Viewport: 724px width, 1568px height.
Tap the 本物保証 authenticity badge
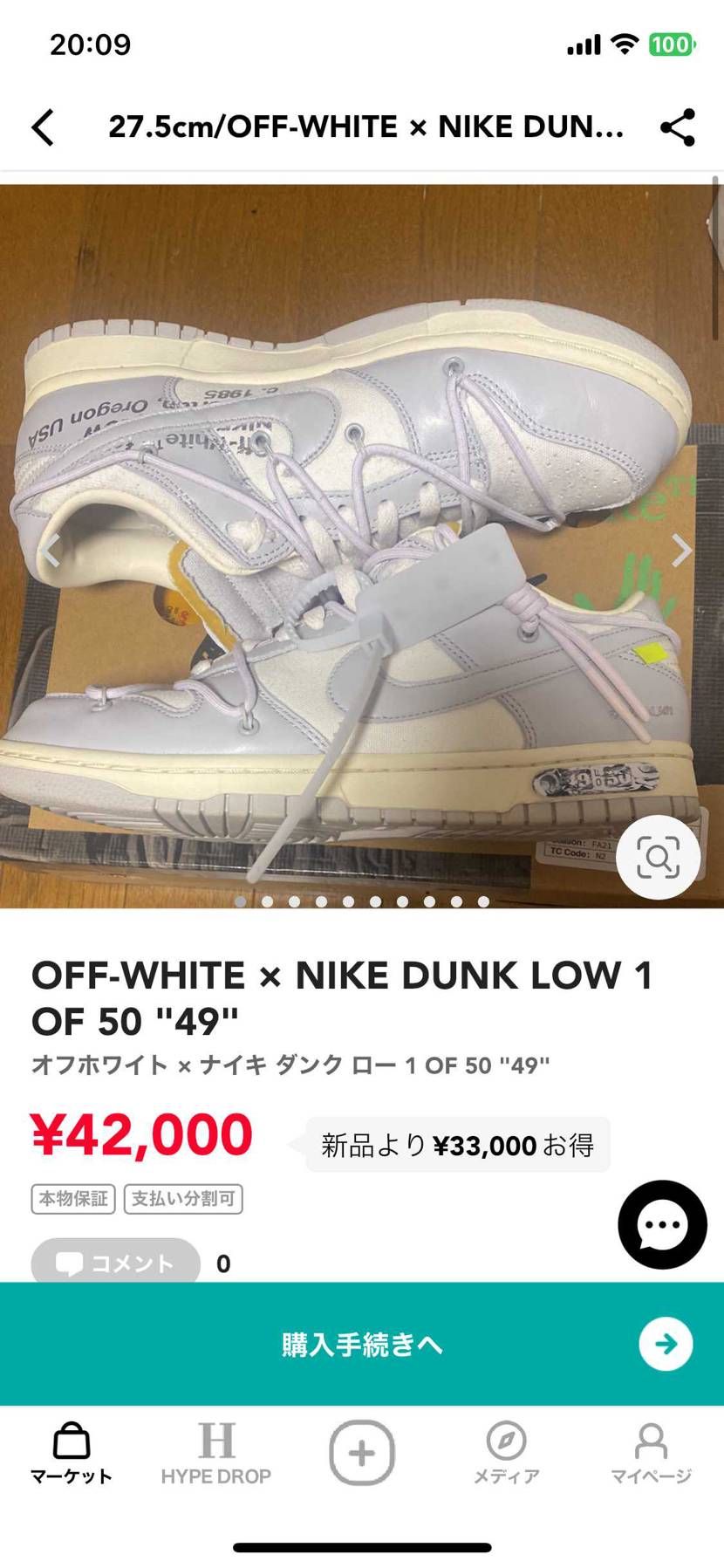[x=72, y=1199]
